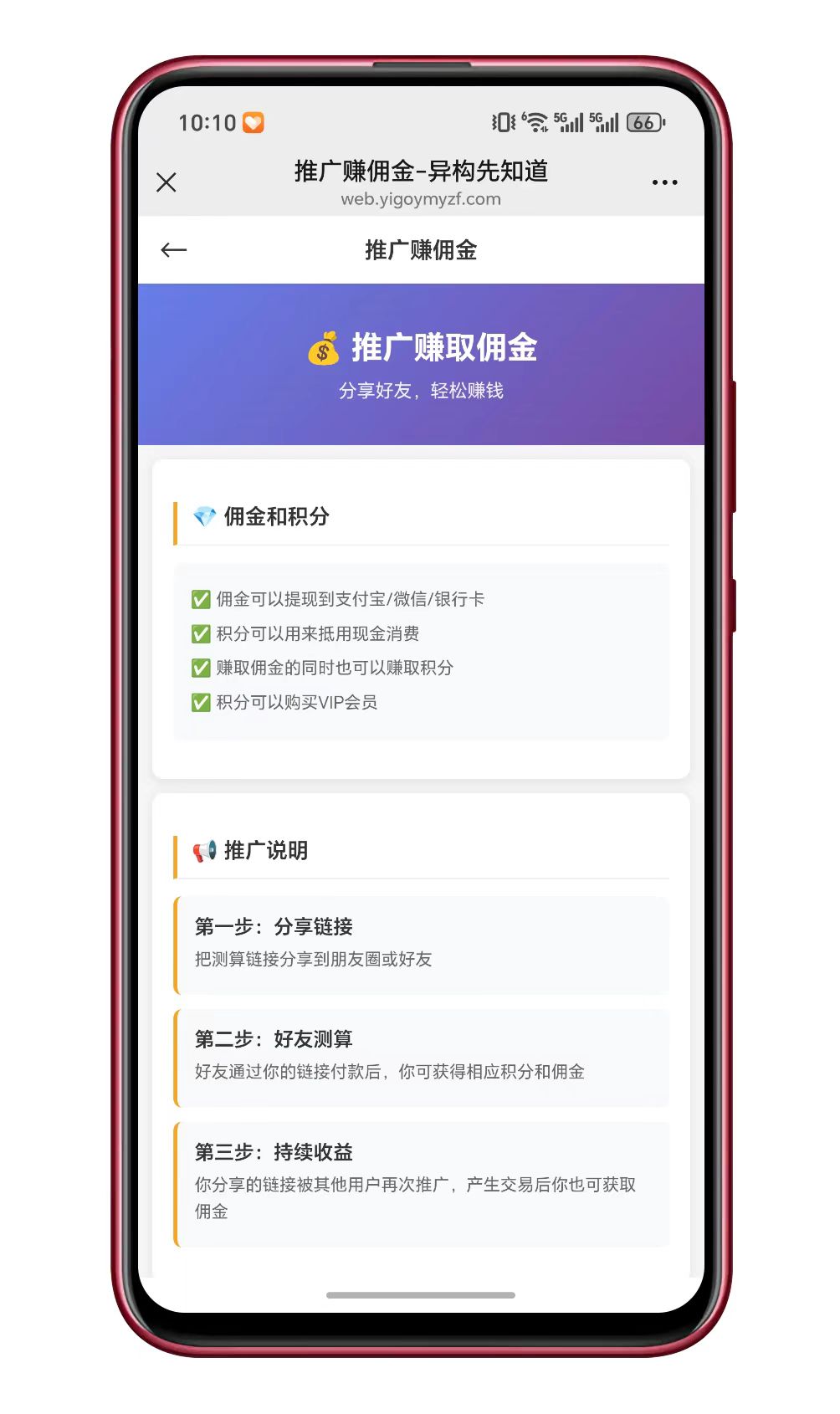Go back using the arrow beside 推广赚佣金
The image size is (840, 1414).
174,250
